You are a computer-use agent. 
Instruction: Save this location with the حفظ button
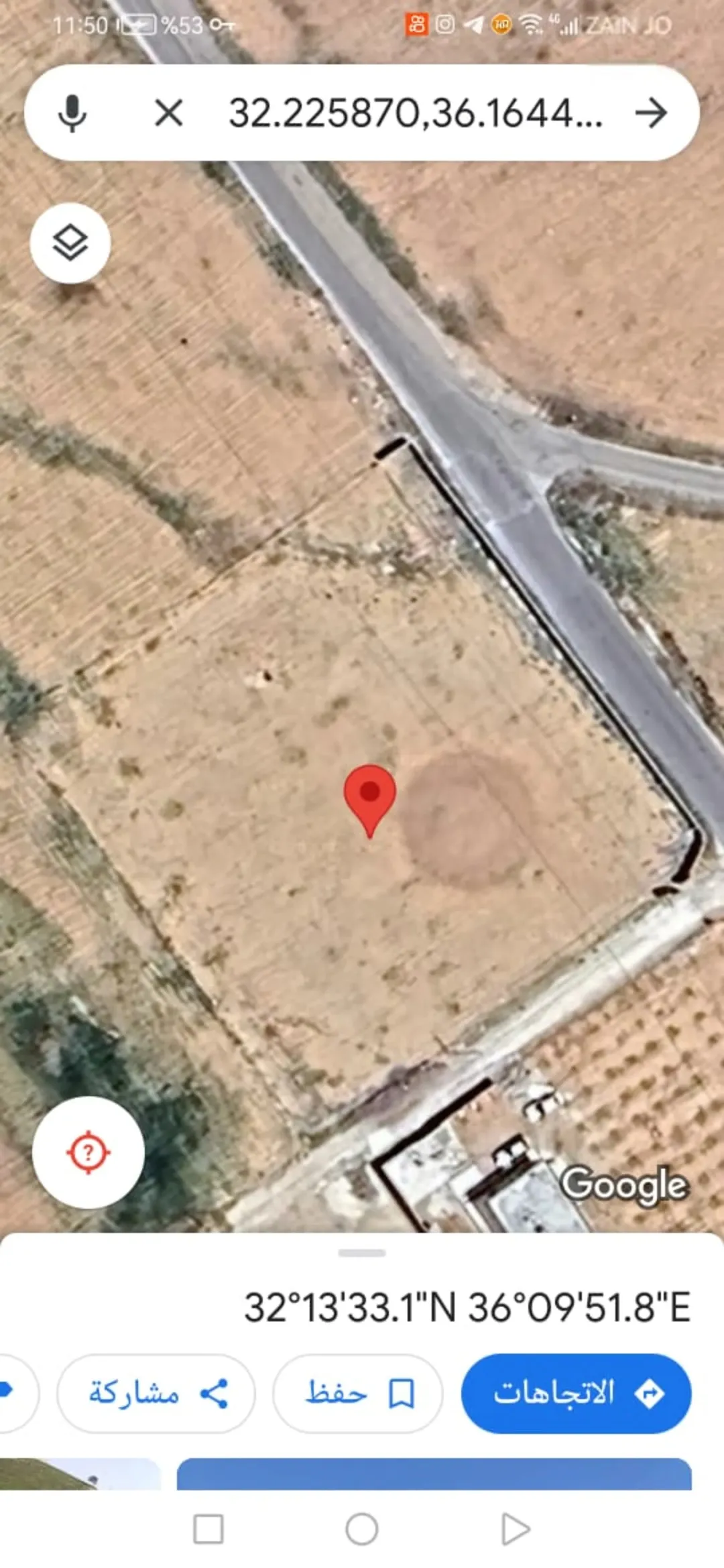[x=358, y=1393]
